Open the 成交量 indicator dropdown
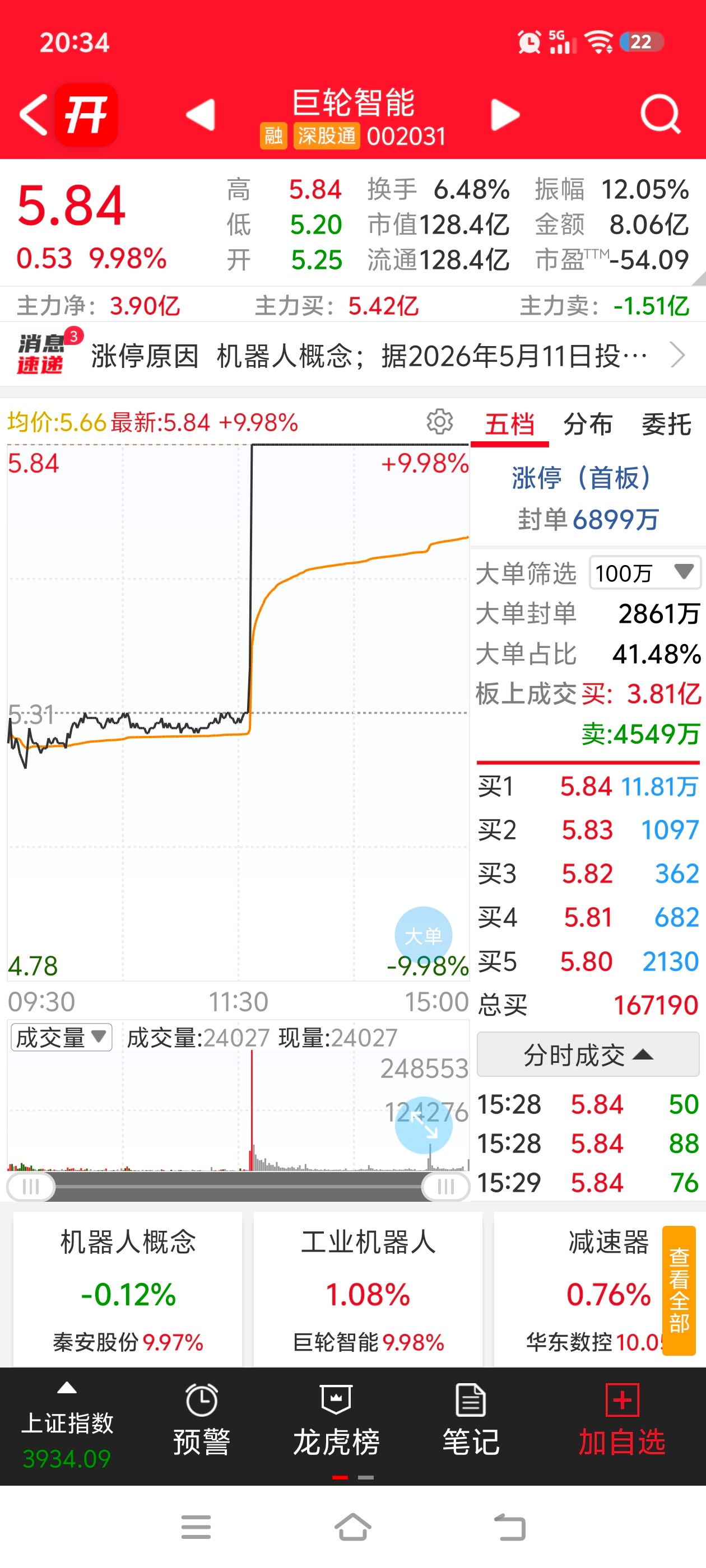The image size is (706, 1568). tap(62, 1037)
